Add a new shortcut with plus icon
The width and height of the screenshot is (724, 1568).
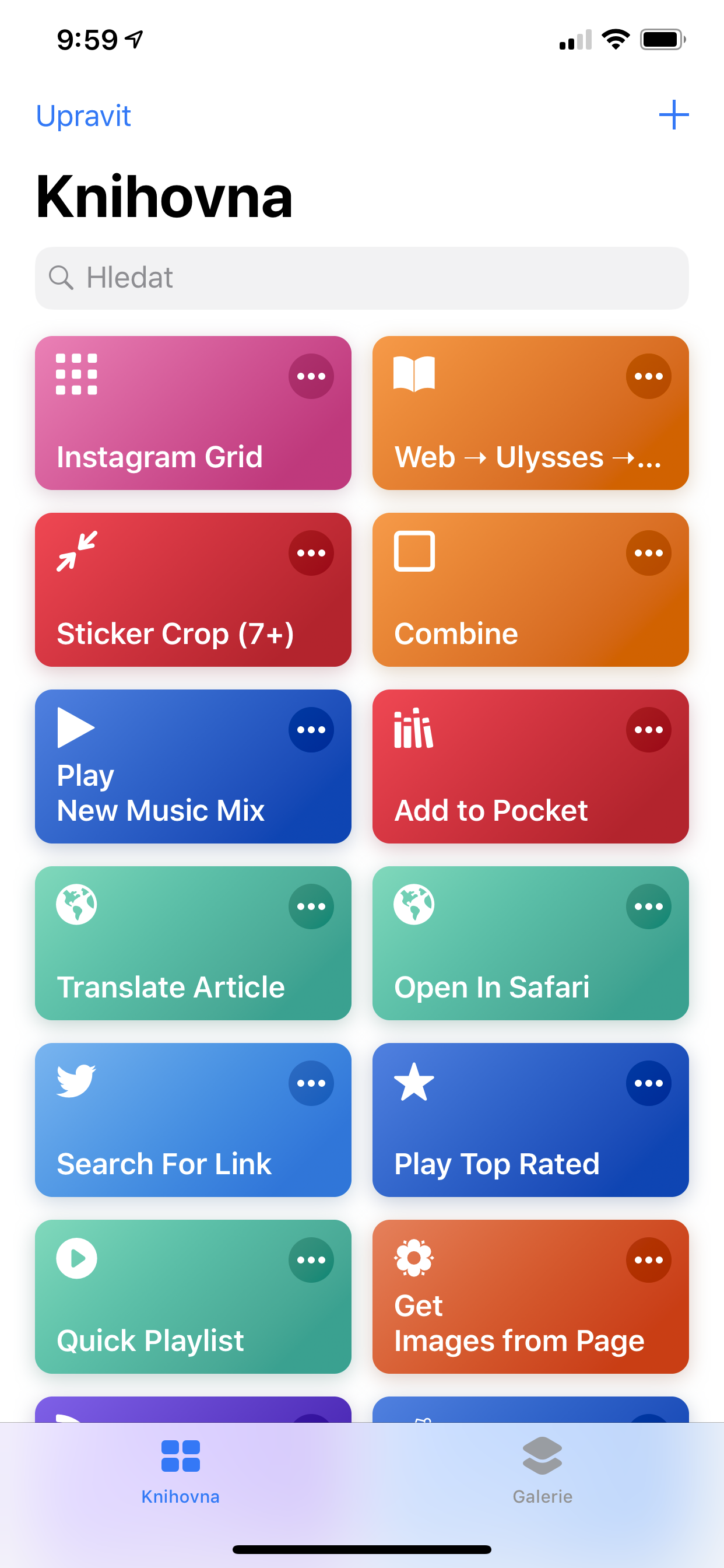673,115
